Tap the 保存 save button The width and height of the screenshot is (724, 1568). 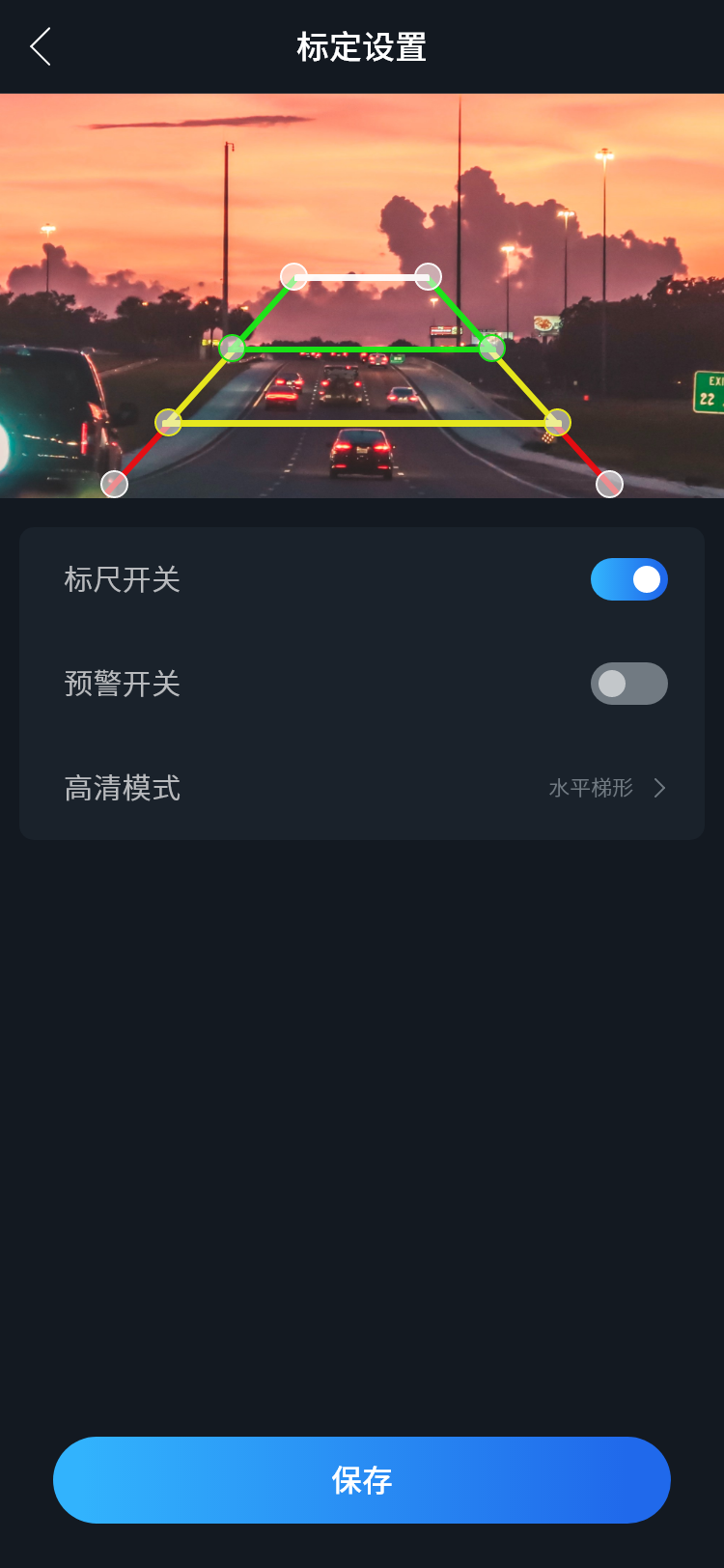[362, 1479]
